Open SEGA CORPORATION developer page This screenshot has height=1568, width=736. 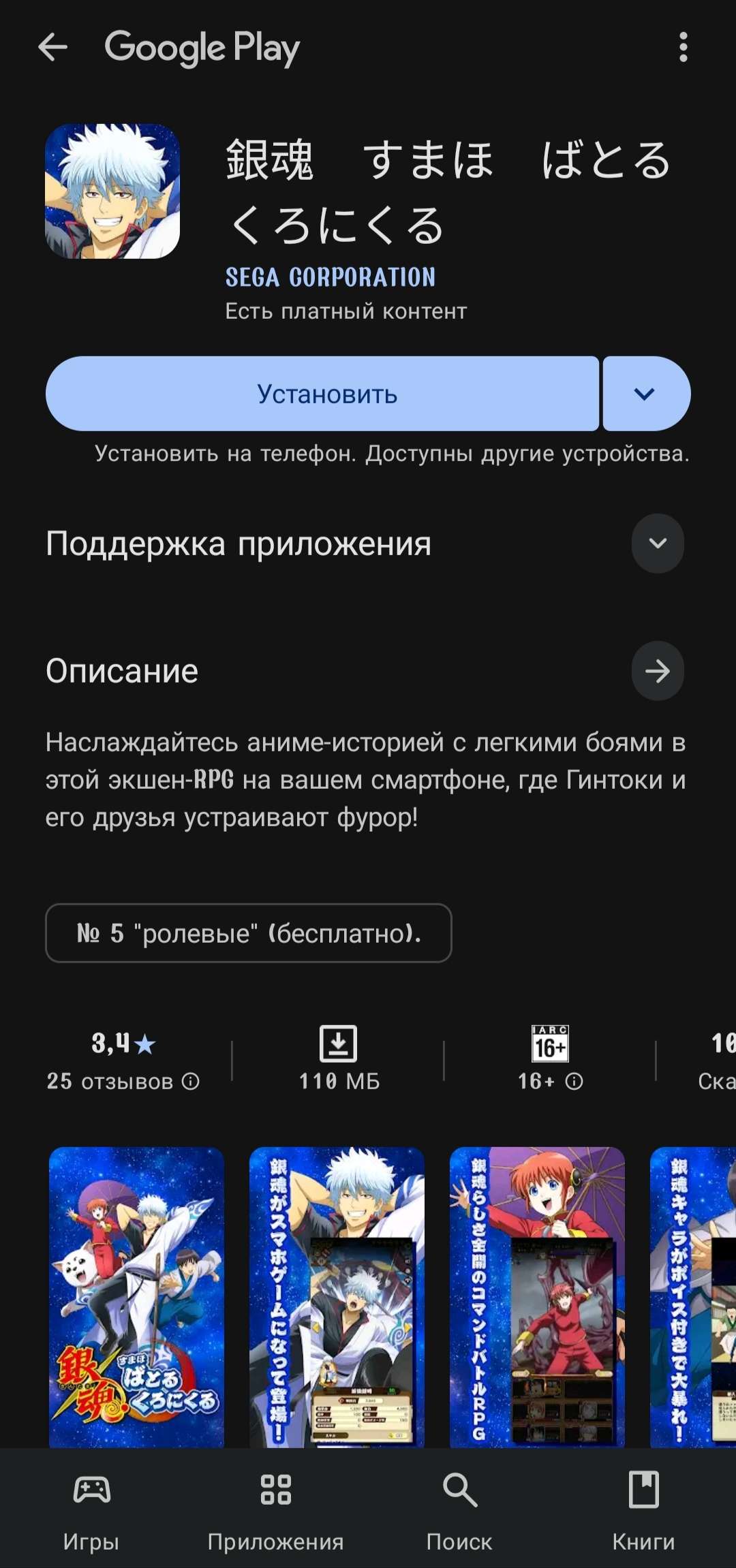click(331, 277)
